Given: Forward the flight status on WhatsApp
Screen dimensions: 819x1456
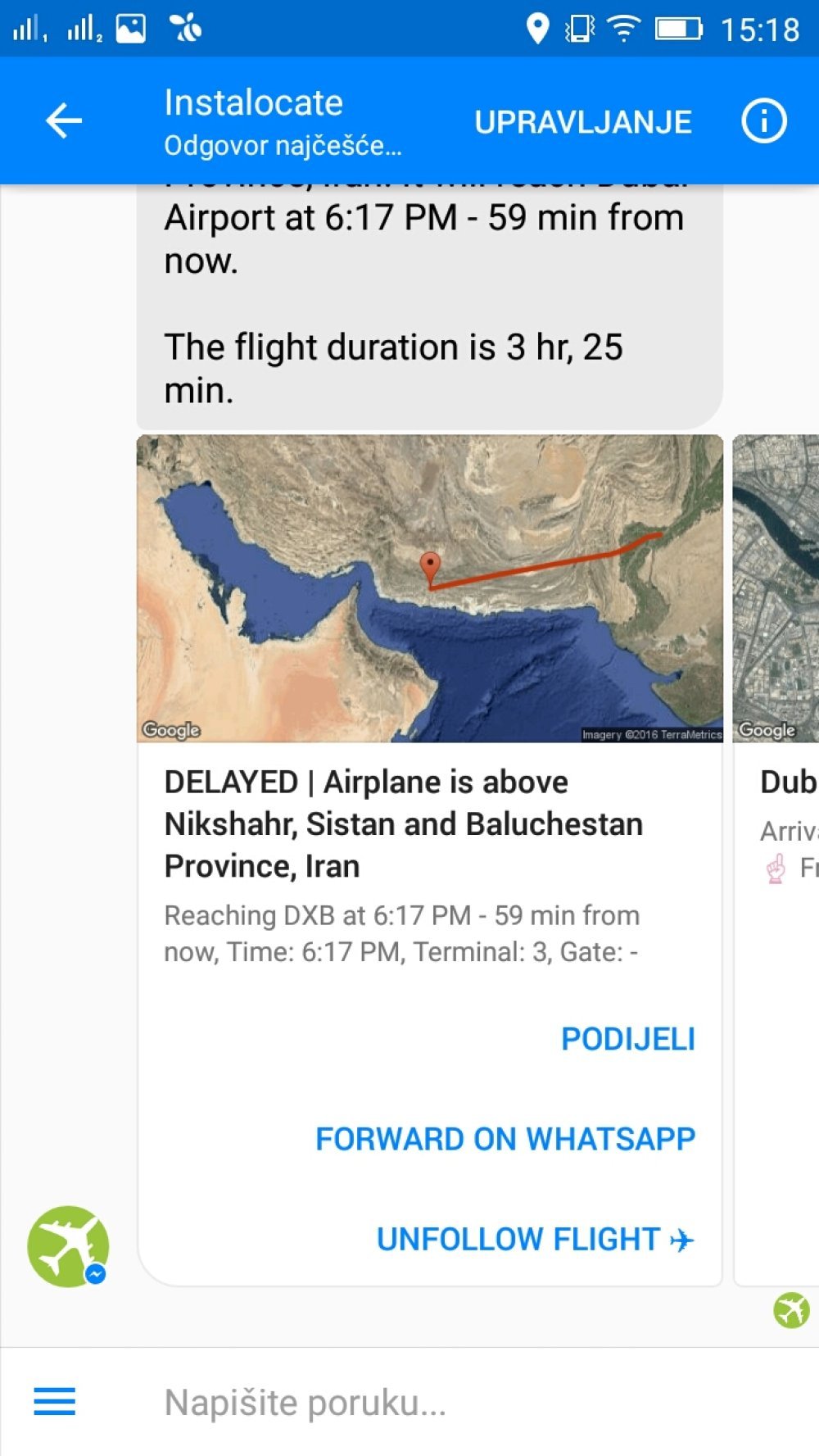Looking at the screenshot, I should point(505,1139).
